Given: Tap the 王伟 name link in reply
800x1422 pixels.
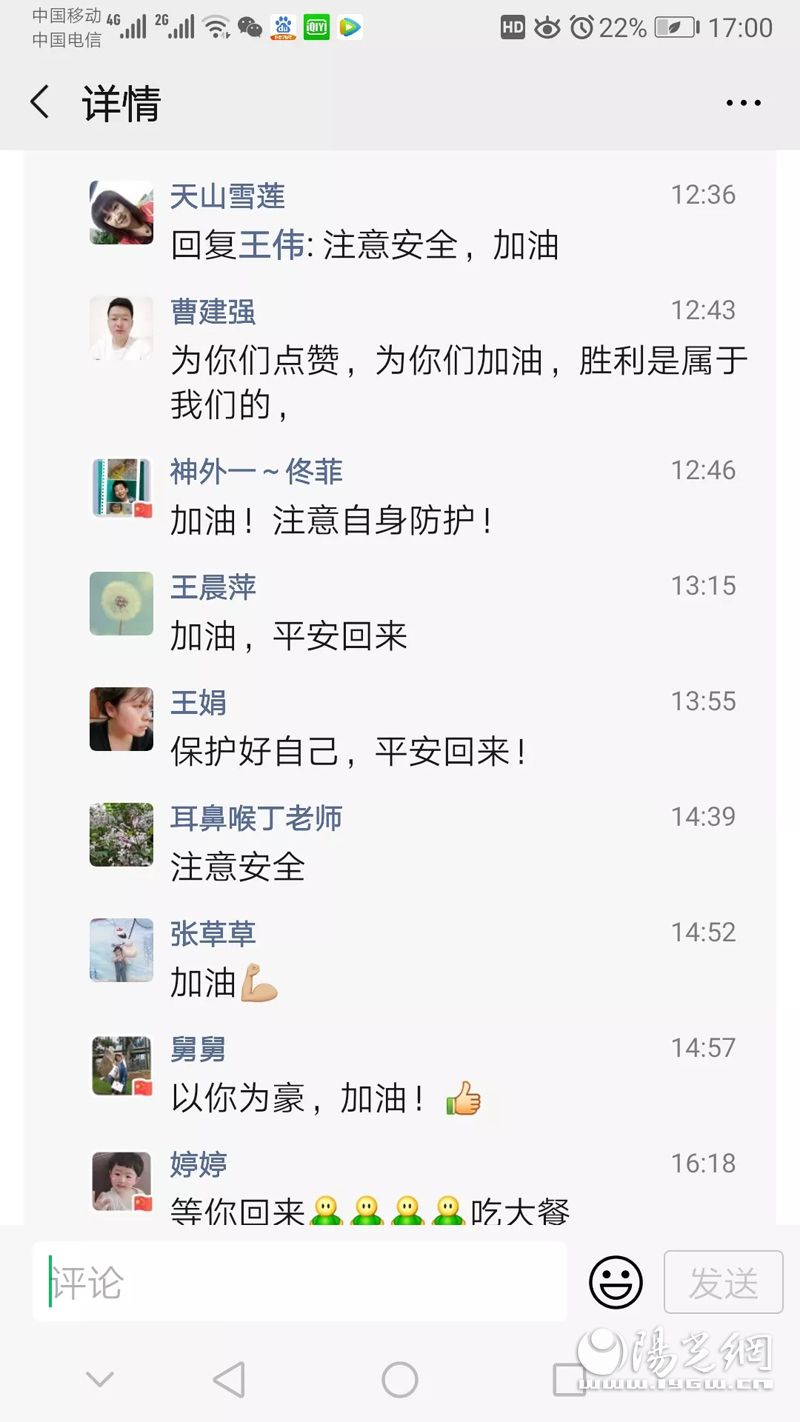Looking at the screenshot, I should [271, 246].
